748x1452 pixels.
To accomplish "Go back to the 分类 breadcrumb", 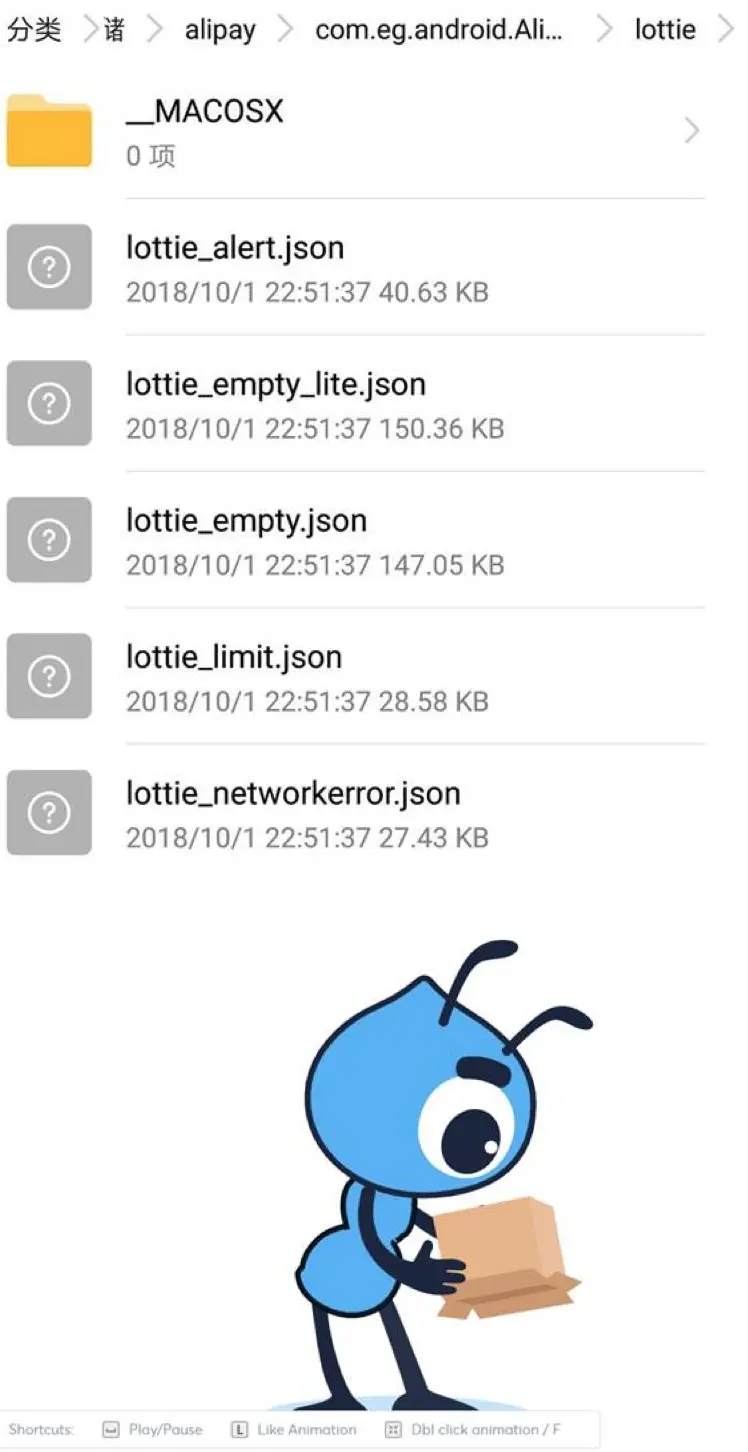I will point(35,30).
